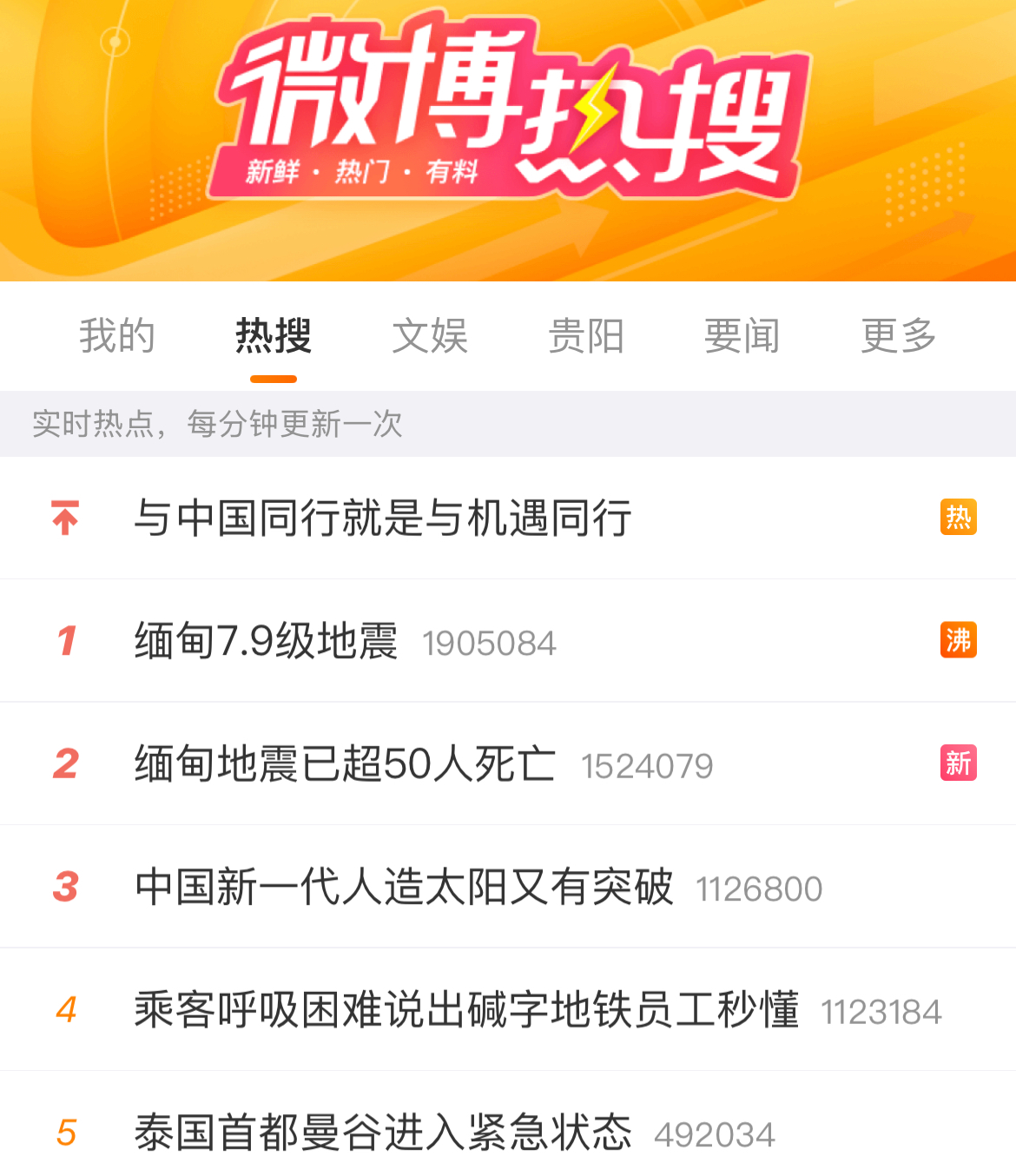Open topic 缅甸地震已超50人死亡
Image resolution: width=1016 pixels, height=1176 pixels.
coord(345,764)
